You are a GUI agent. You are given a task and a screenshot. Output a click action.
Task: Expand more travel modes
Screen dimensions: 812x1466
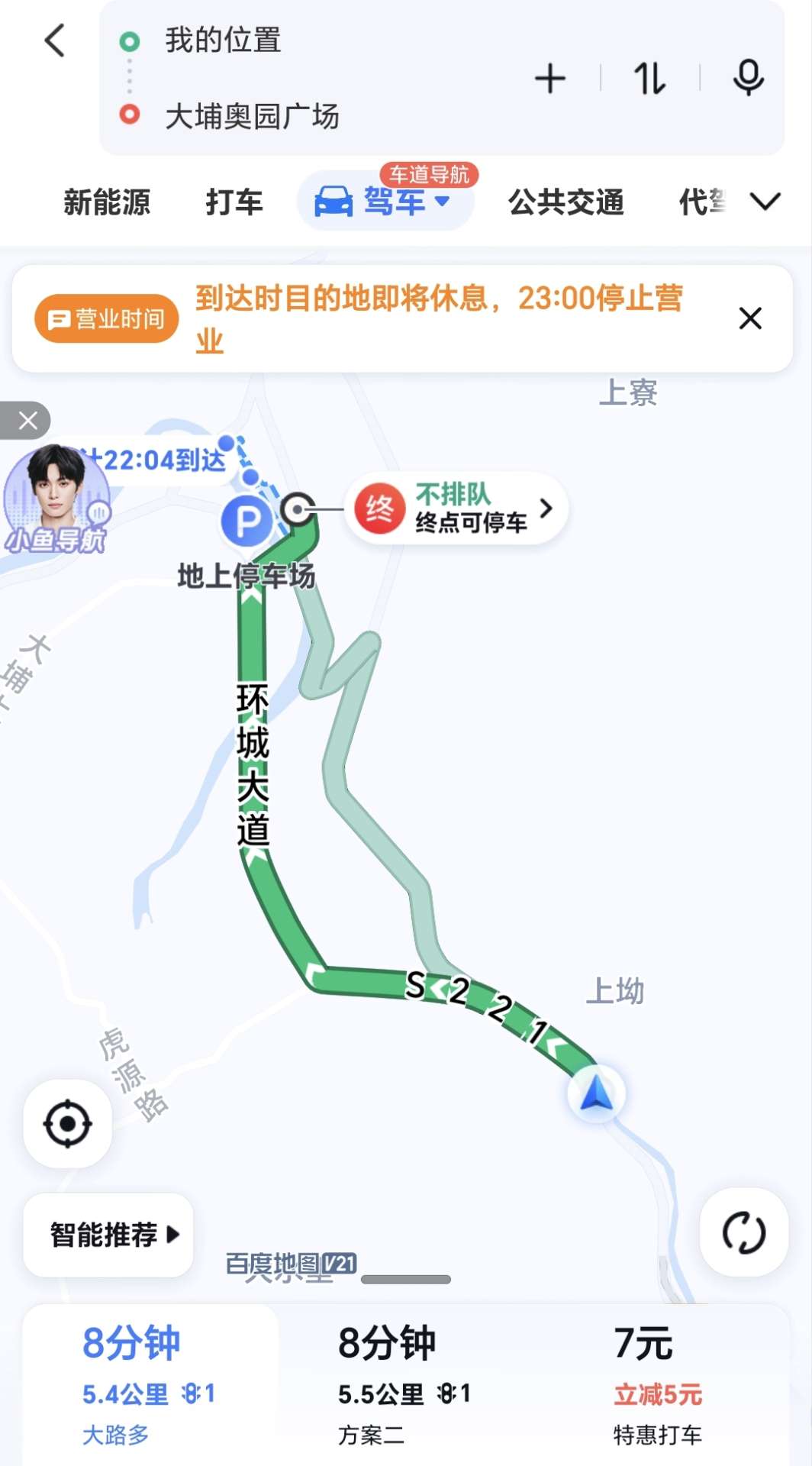(x=765, y=202)
